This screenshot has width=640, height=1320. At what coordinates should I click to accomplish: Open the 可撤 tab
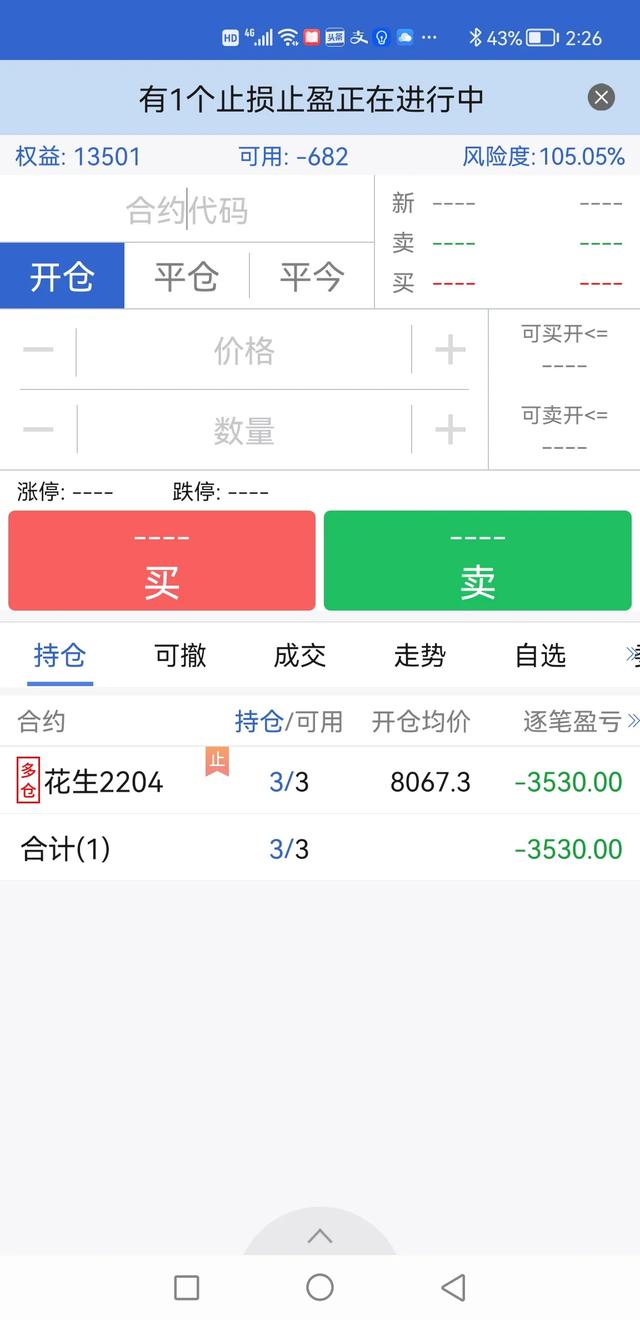tap(181, 656)
